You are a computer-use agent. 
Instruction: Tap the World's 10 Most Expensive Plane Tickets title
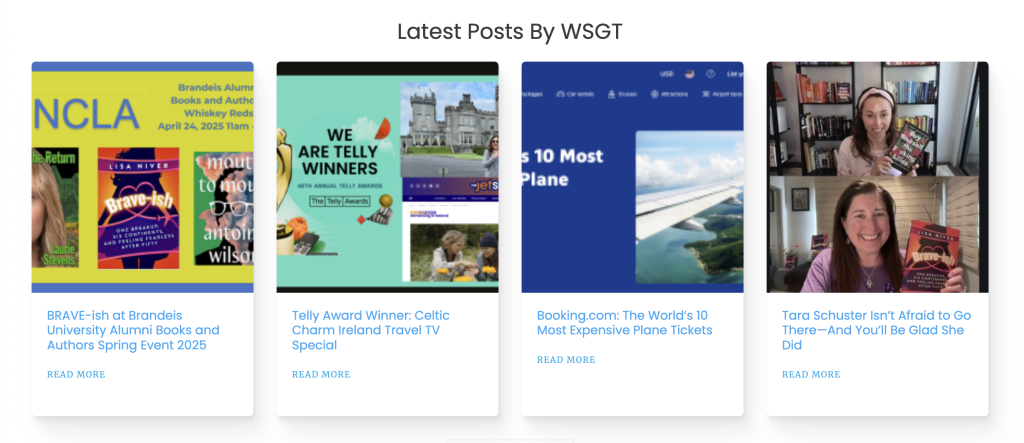[624, 322]
